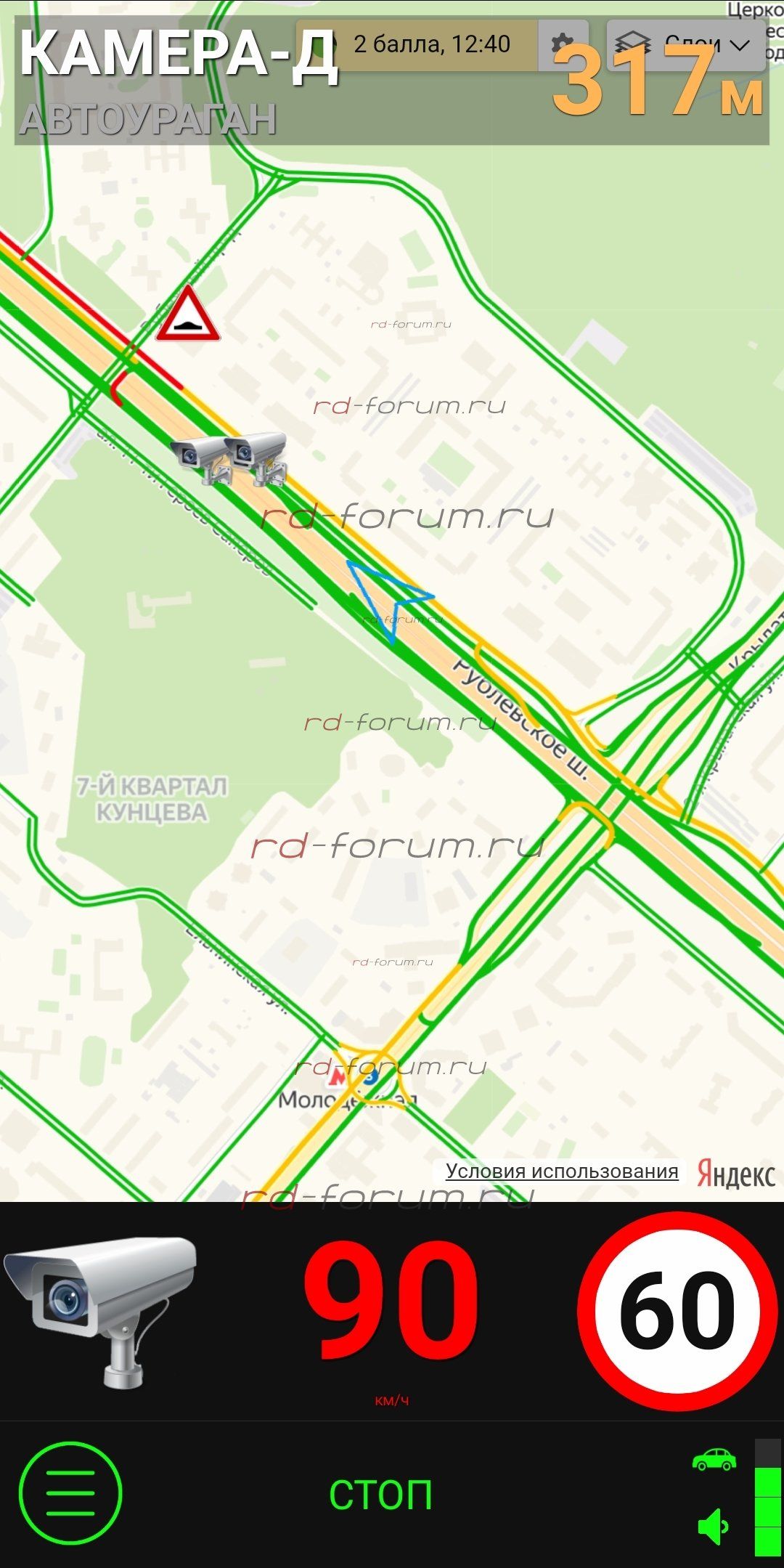
Task: Open the round hamburger menu button
Action: pyautogui.click(x=70, y=1494)
